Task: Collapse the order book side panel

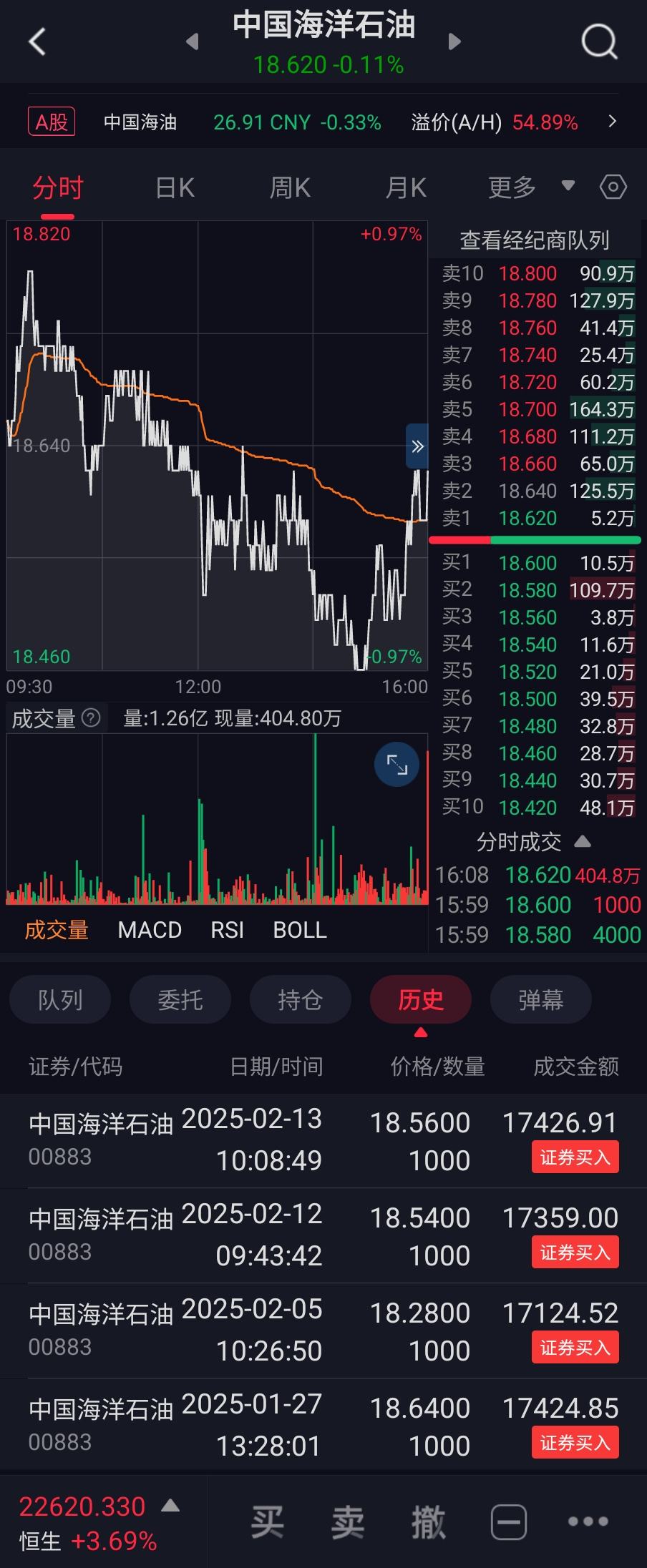Action: click(417, 447)
